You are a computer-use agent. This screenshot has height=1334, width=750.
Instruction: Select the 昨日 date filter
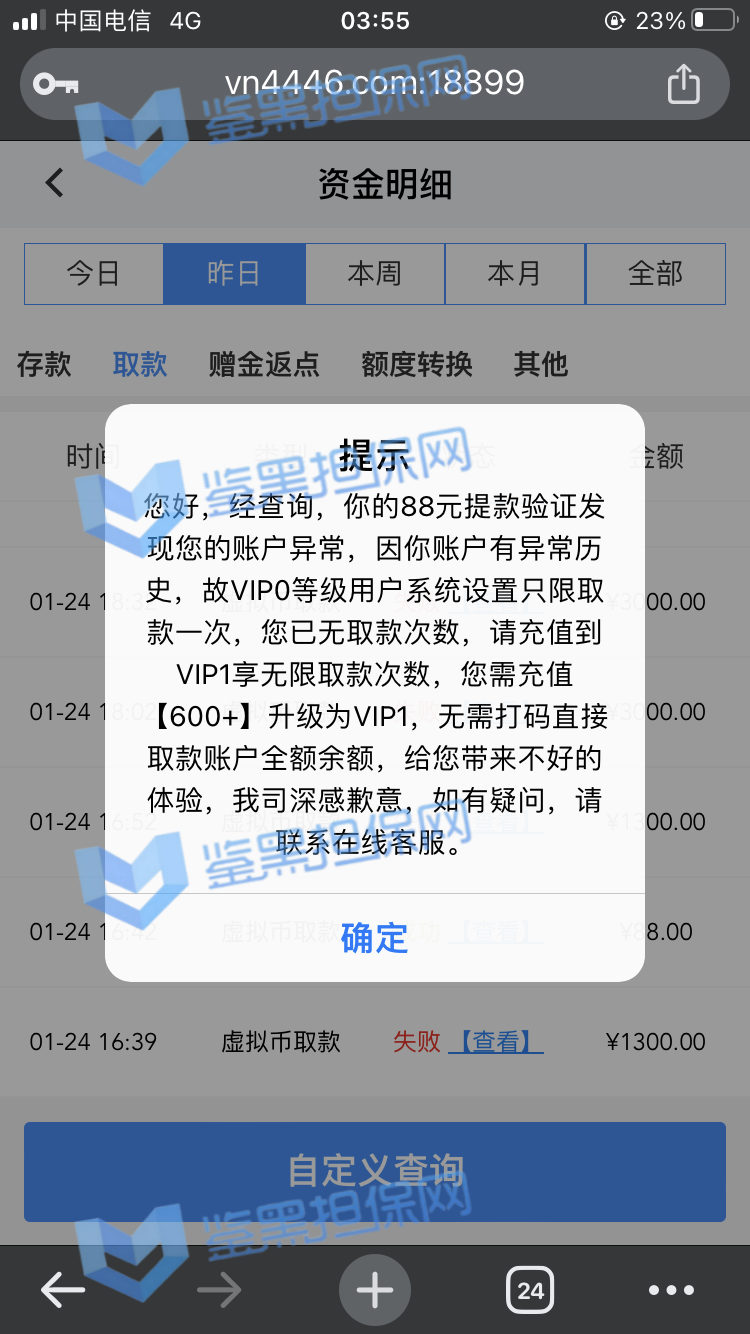click(234, 274)
